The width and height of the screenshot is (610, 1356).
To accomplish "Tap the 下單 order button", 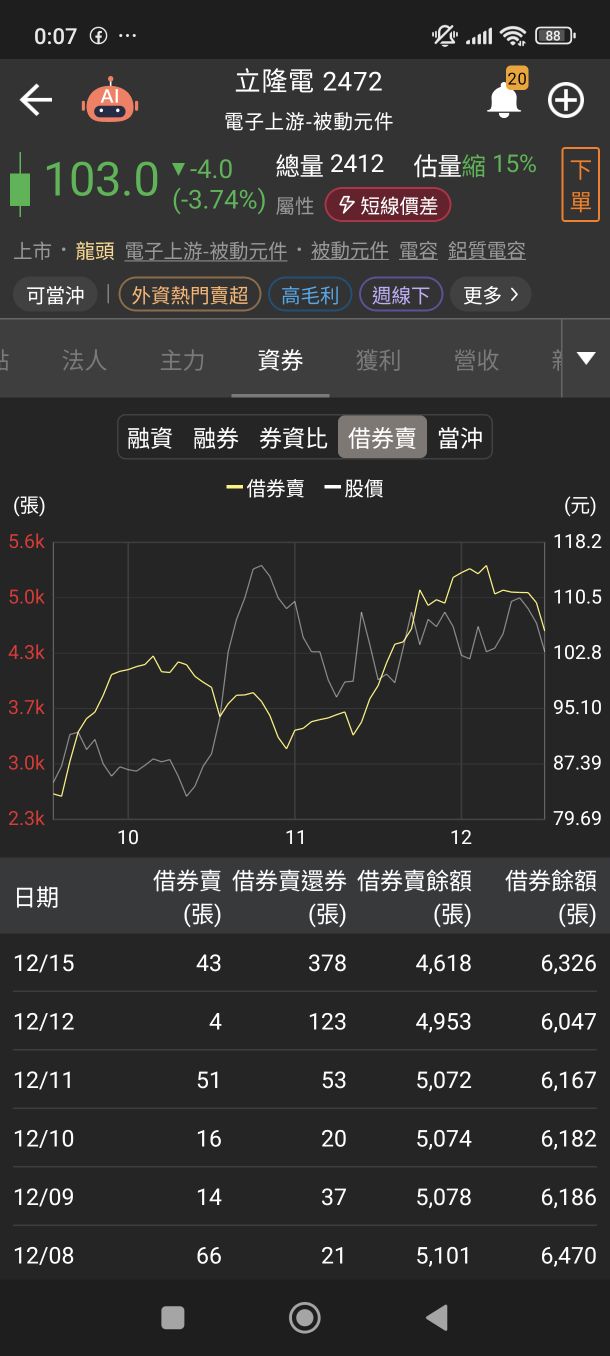I will point(580,185).
